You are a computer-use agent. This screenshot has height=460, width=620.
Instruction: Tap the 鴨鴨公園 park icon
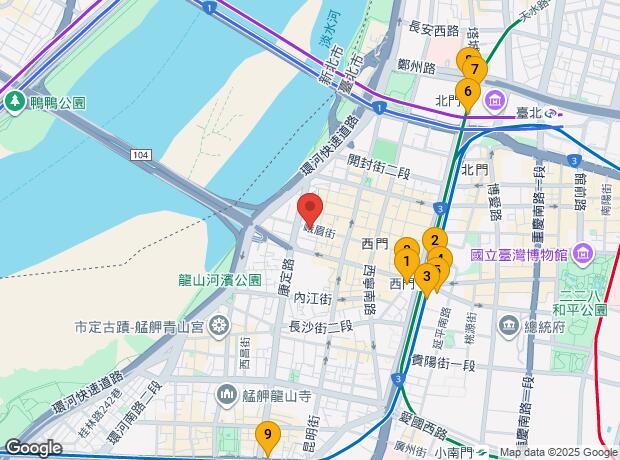click(x=15, y=101)
